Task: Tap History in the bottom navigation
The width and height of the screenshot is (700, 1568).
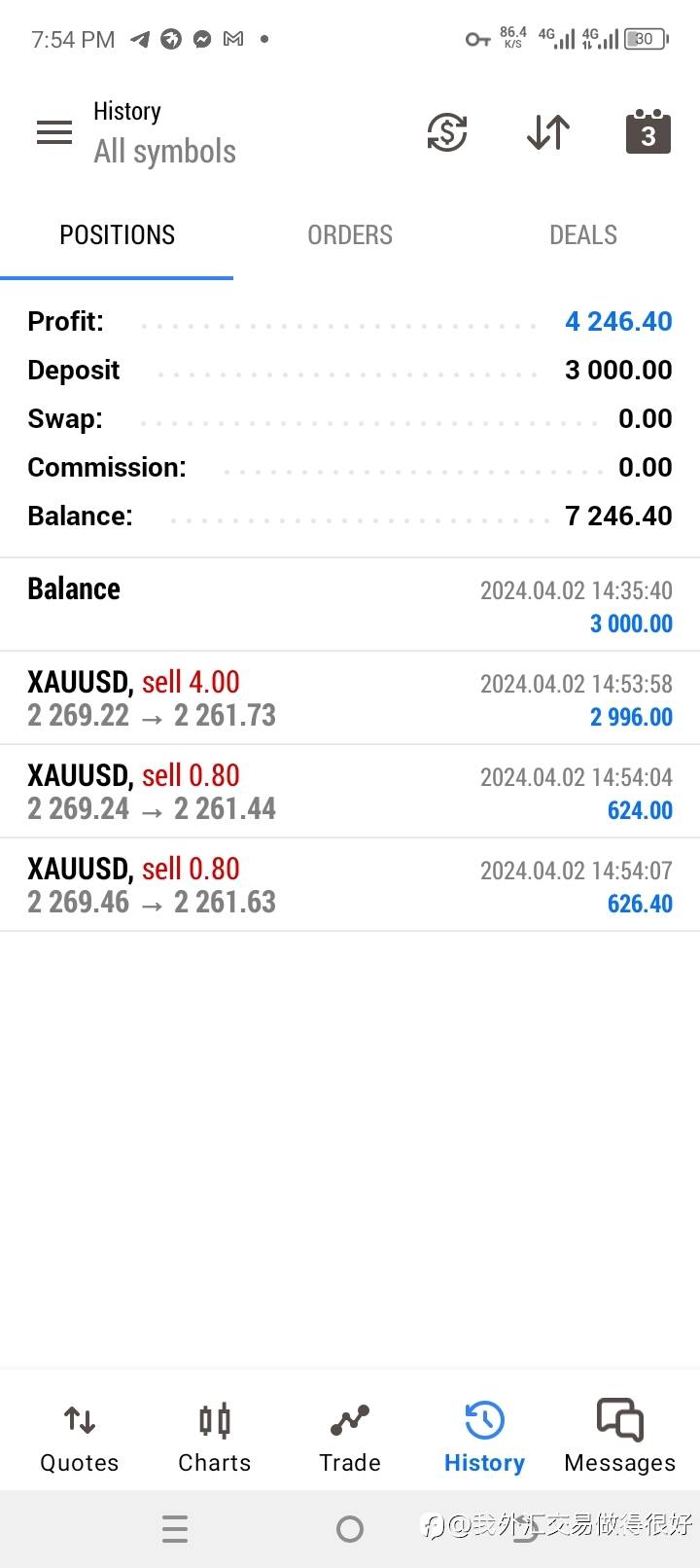Action: tap(484, 1438)
